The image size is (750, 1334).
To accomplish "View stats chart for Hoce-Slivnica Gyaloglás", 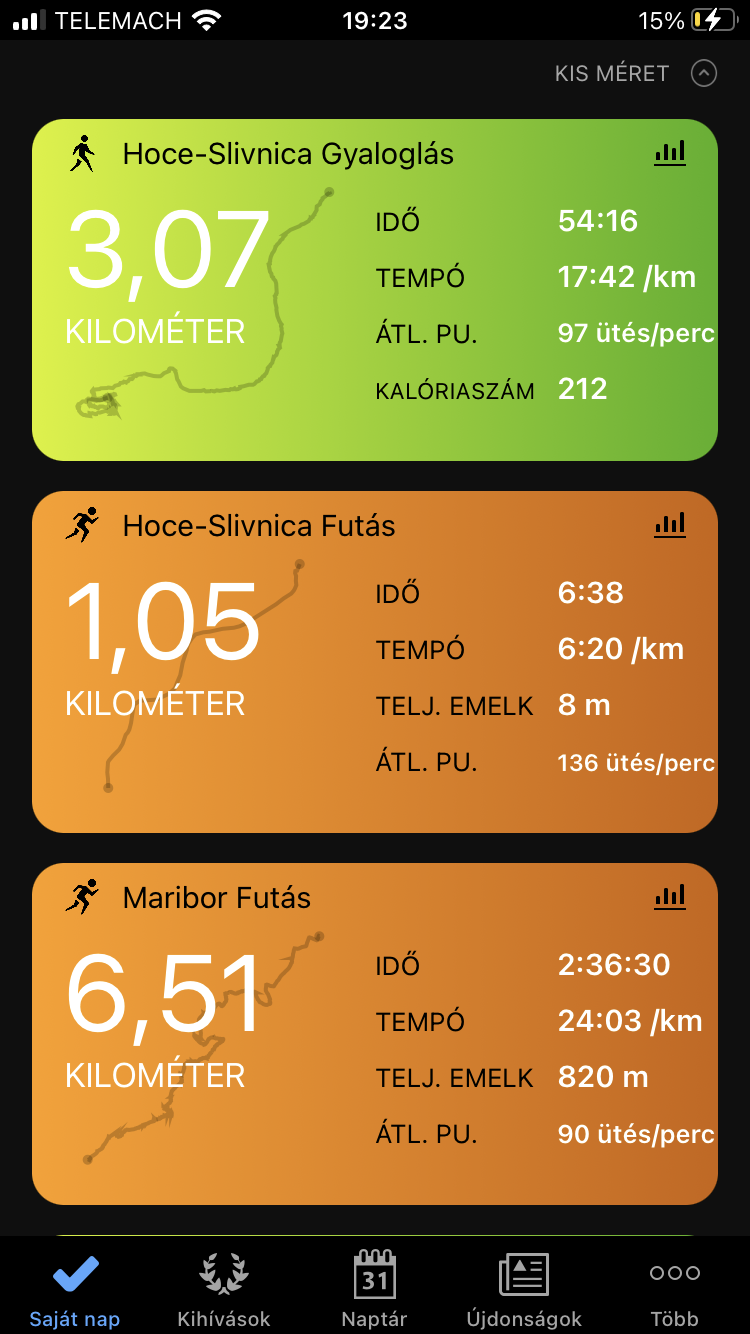I will click(x=670, y=152).
